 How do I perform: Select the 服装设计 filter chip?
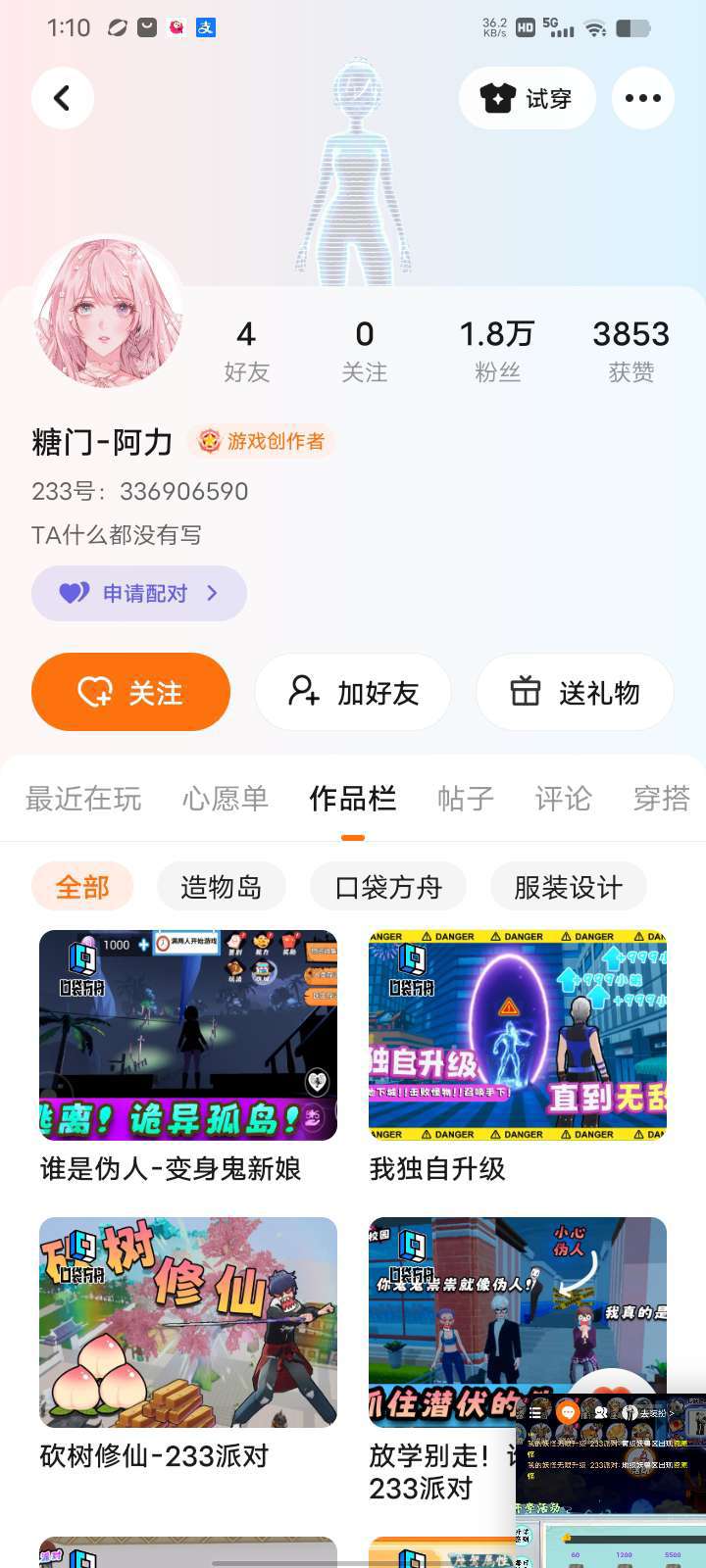pyautogui.click(x=568, y=887)
